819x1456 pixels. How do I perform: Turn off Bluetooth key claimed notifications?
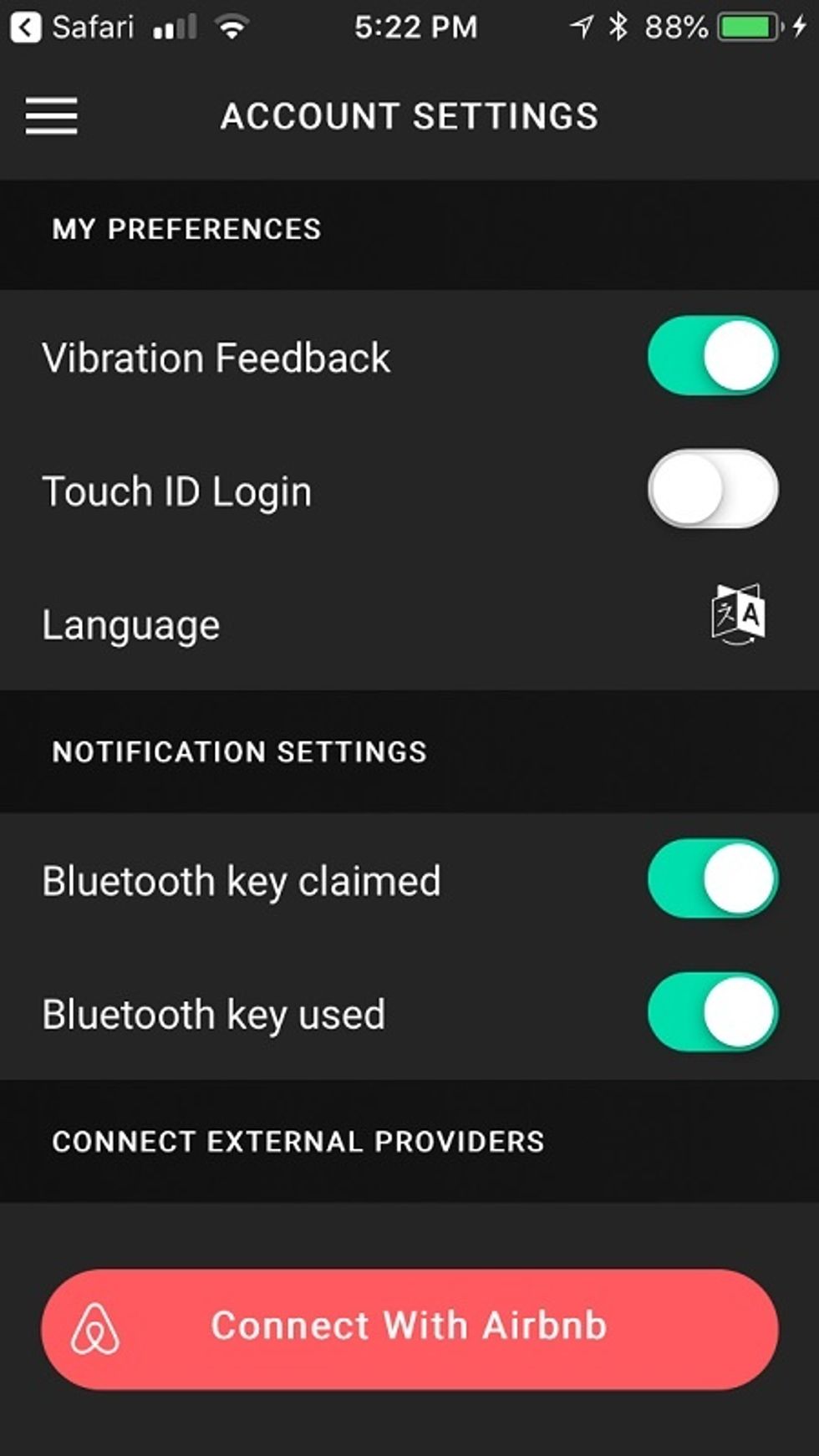pyautogui.click(x=712, y=879)
